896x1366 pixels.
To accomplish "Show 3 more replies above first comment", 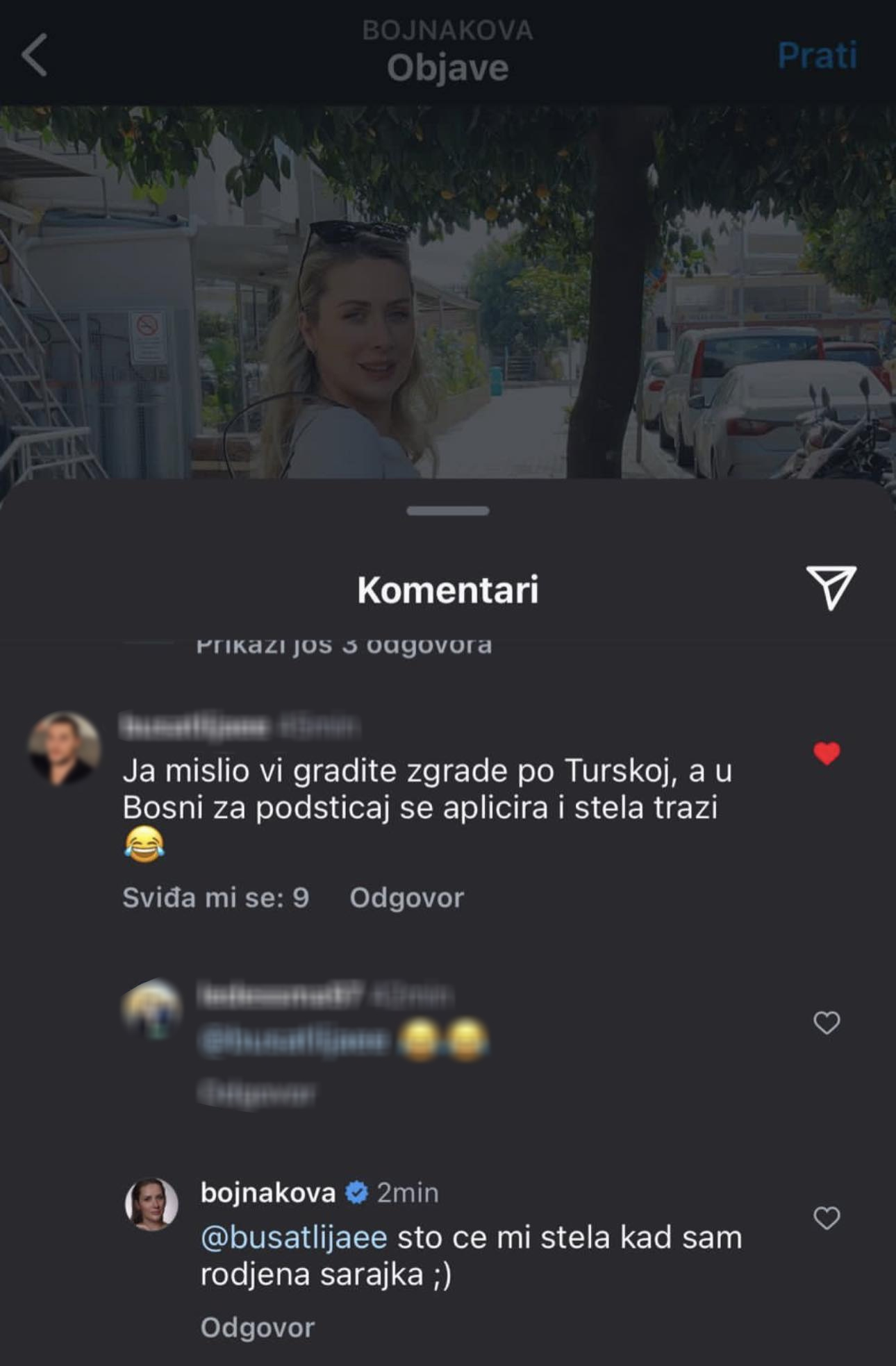I will [x=344, y=645].
